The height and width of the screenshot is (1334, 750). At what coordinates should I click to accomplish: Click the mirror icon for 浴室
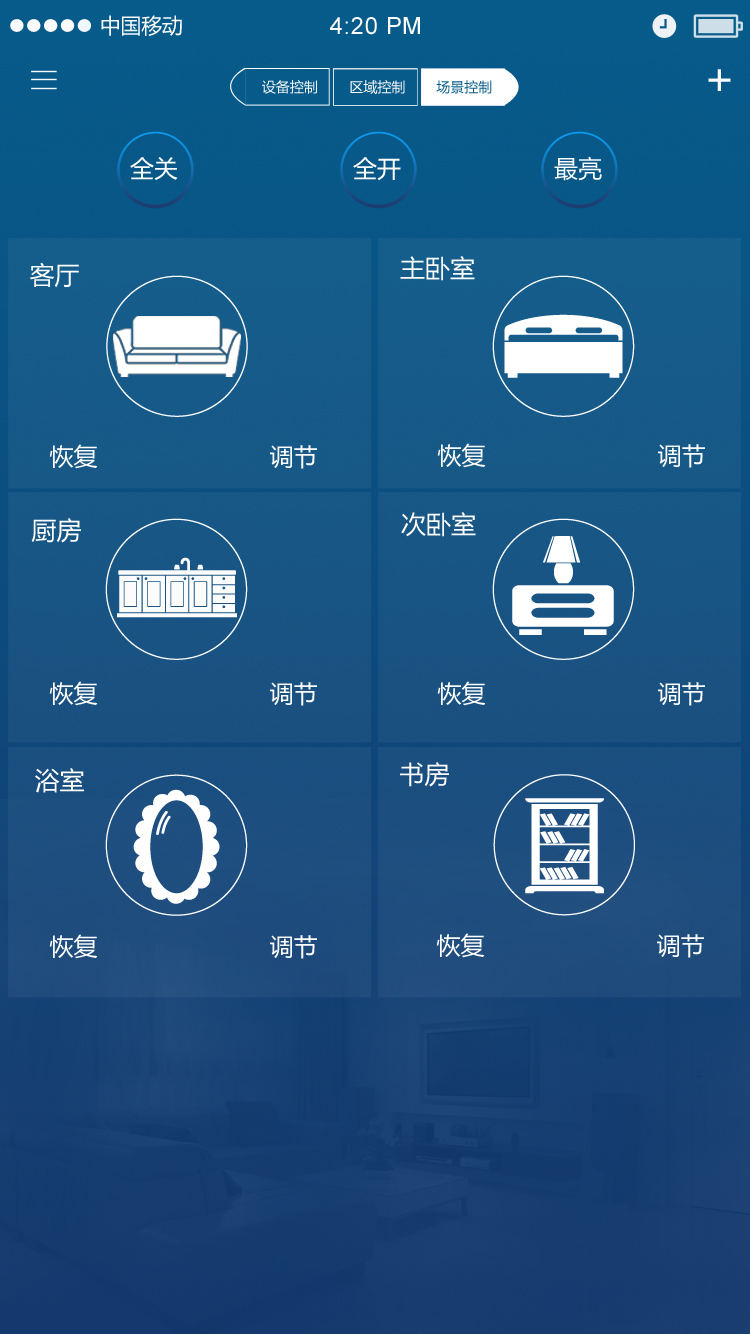(x=177, y=844)
